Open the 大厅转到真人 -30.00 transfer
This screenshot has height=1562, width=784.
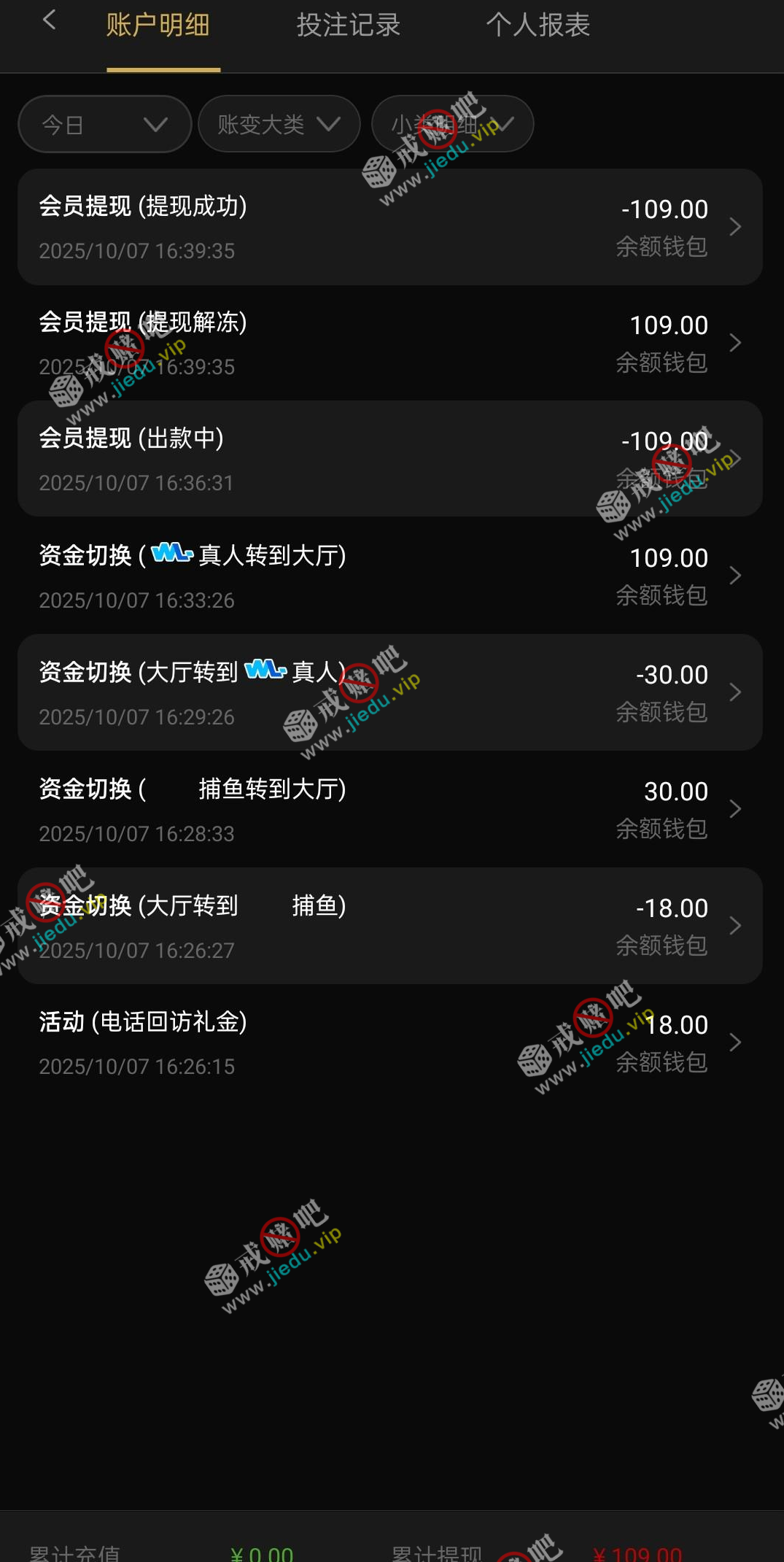[390, 692]
